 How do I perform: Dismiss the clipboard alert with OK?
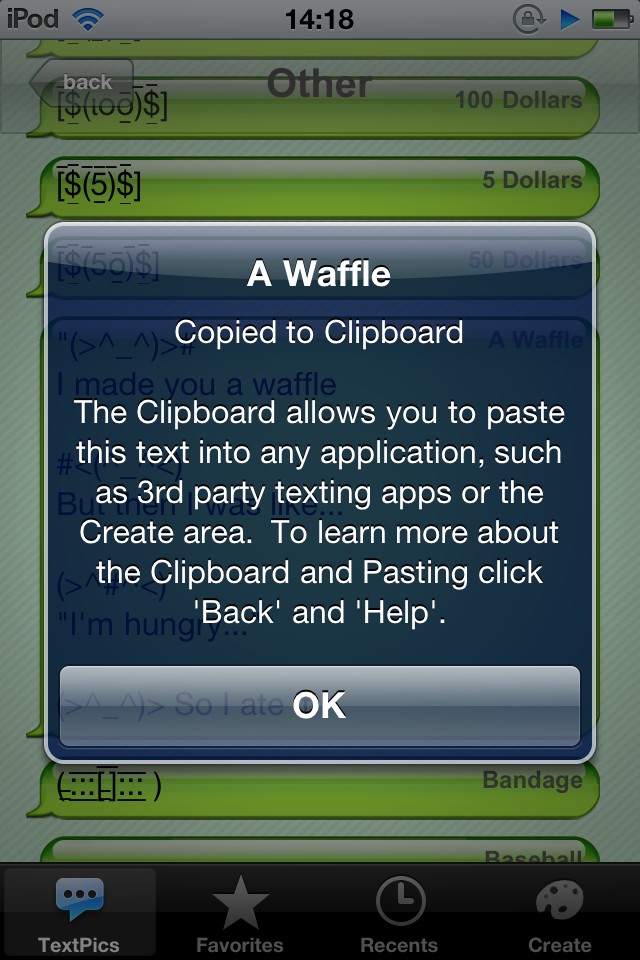319,706
